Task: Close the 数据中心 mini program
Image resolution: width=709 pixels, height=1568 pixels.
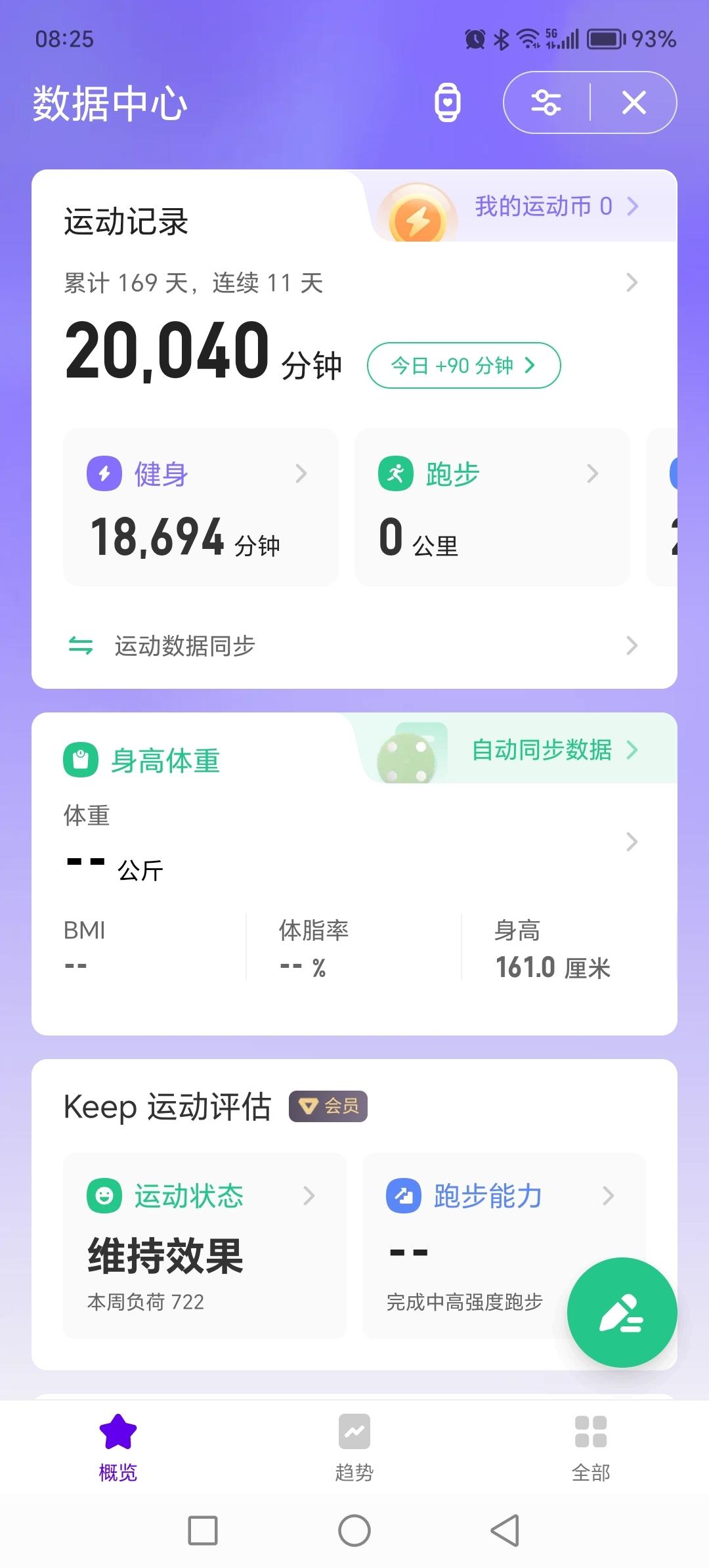Action: 634,103
